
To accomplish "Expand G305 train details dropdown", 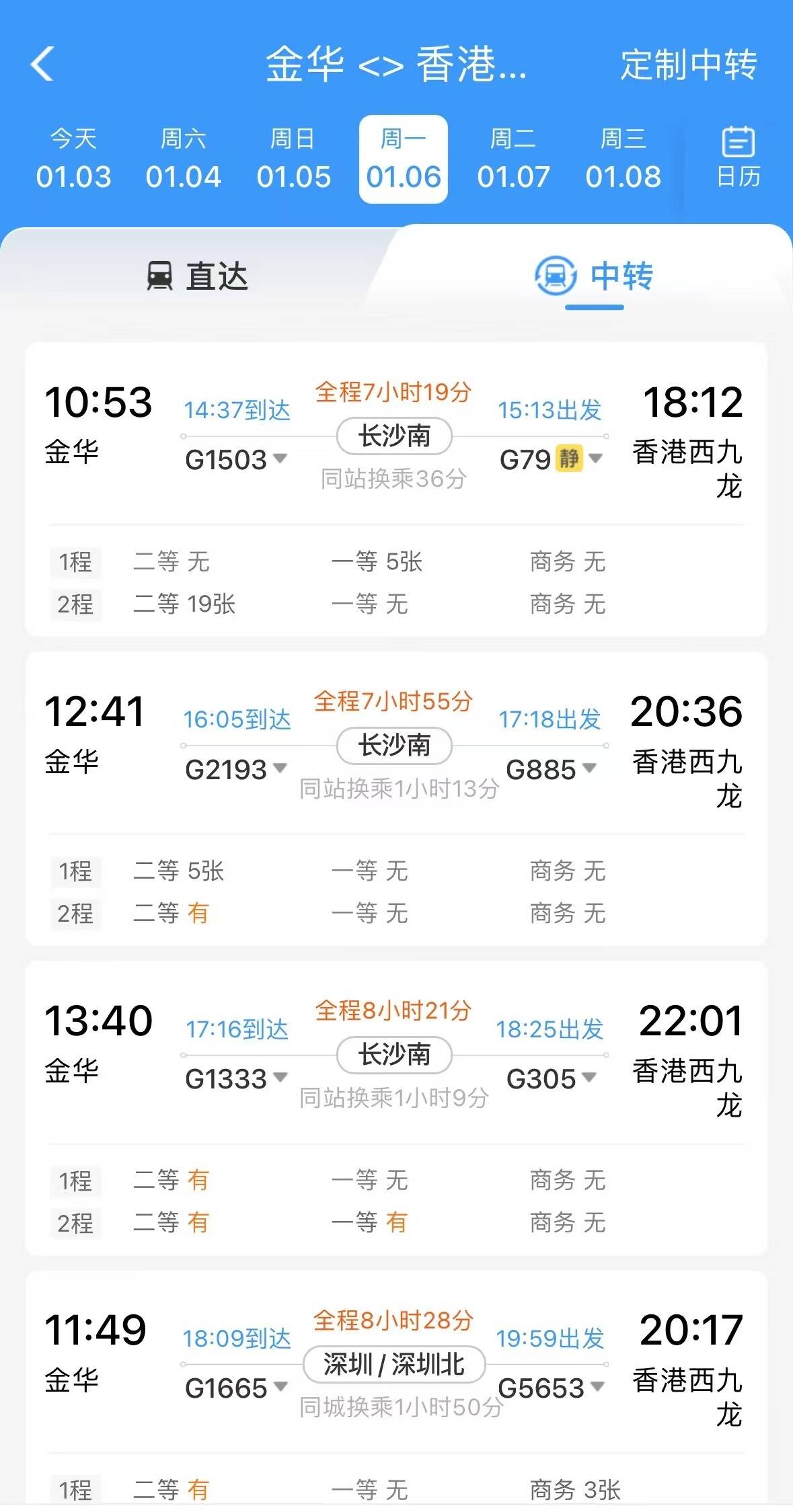I will pyautogui.click(x=551, y=1078).
